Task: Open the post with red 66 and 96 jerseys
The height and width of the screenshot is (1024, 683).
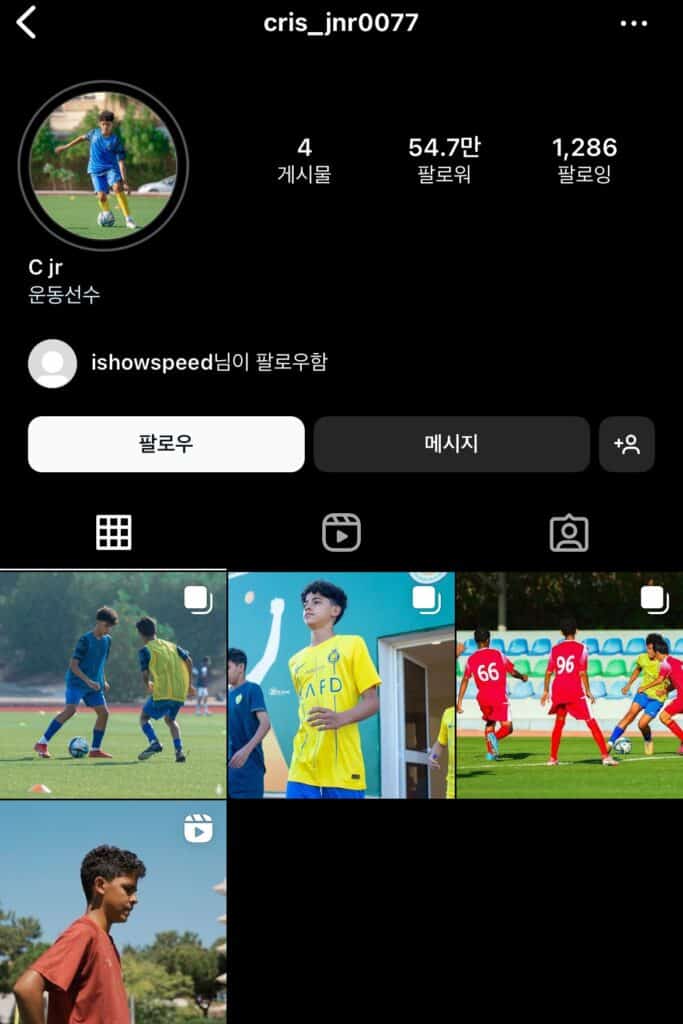Action: (569, 685)
